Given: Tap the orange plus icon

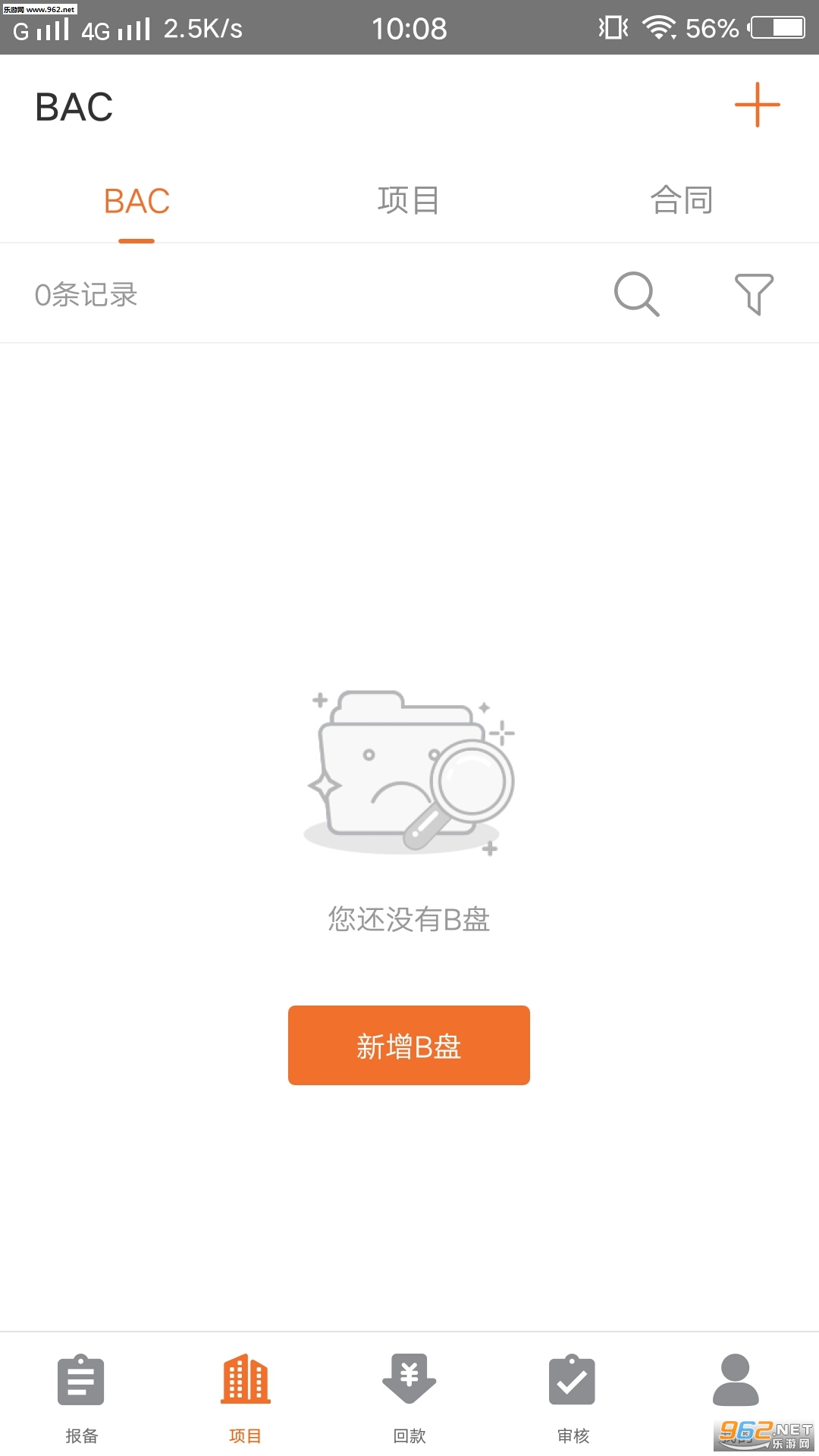Looking at the screenshot, I should pos(757,105).
